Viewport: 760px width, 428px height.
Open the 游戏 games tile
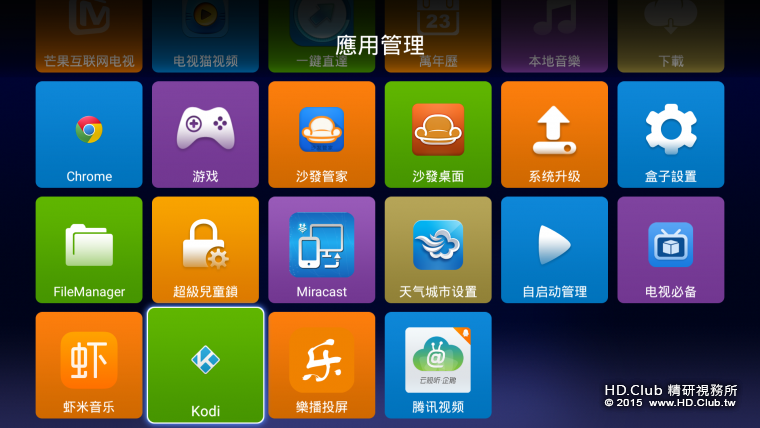tap(205, 135)
